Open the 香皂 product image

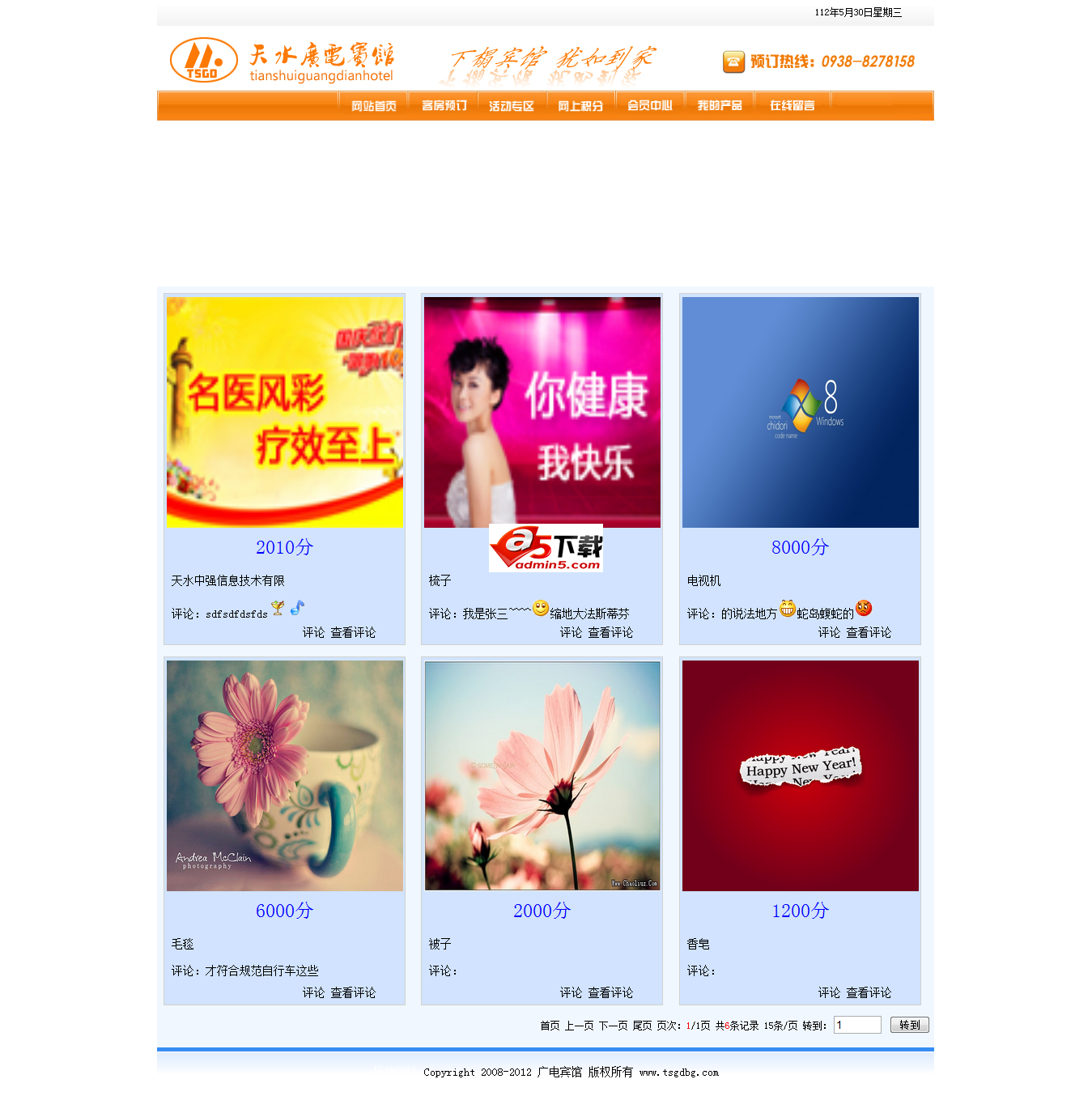click(800, 775)
